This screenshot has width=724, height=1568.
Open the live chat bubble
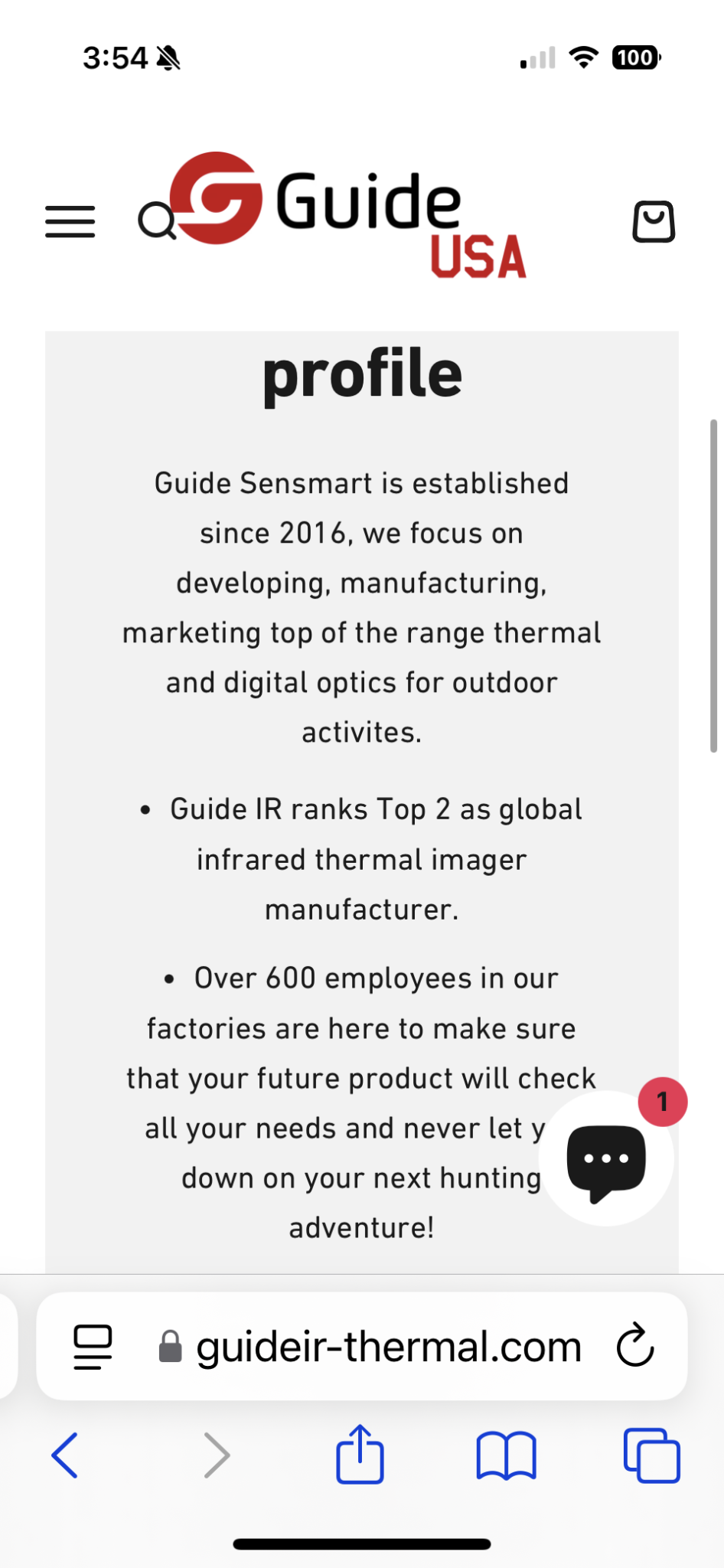[606, 1160]
